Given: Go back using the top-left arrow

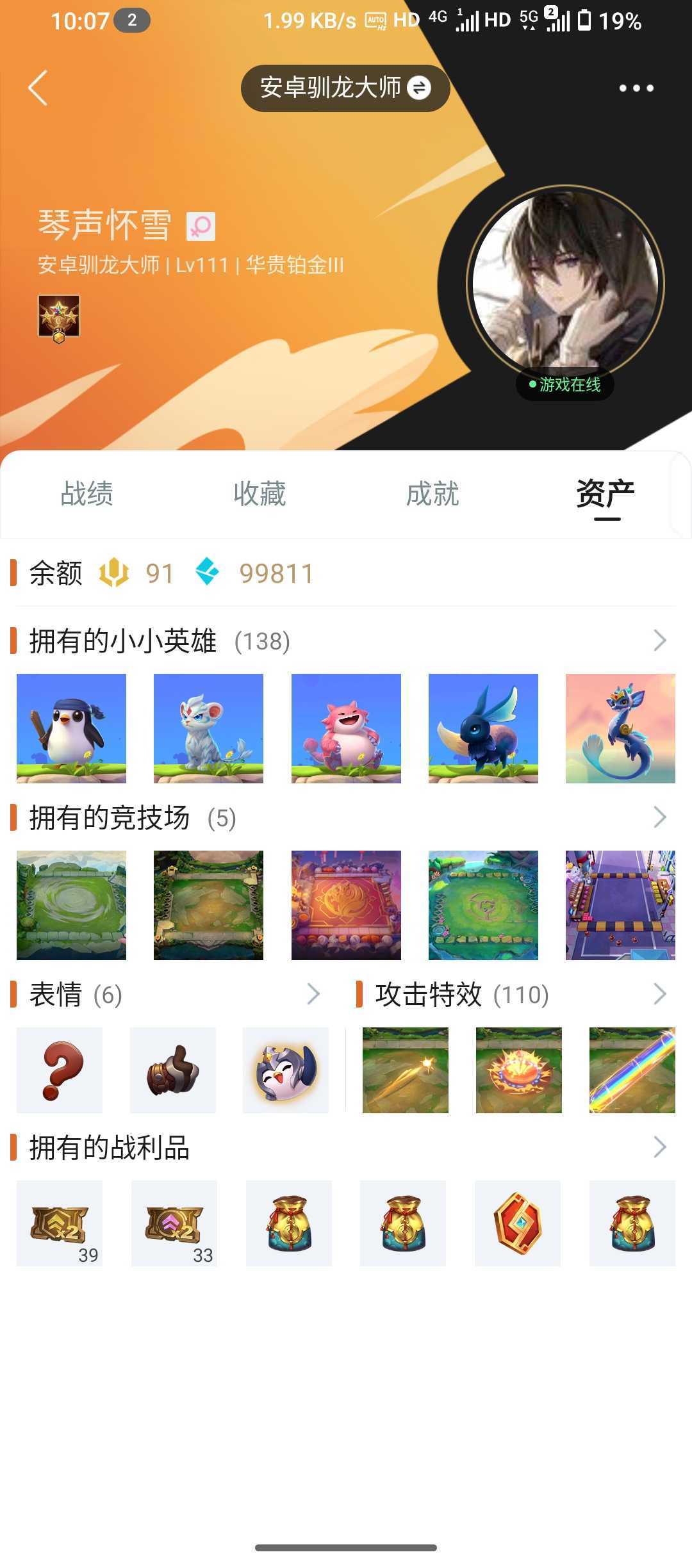Looking at the screenshot, I should tap(38, 88).
